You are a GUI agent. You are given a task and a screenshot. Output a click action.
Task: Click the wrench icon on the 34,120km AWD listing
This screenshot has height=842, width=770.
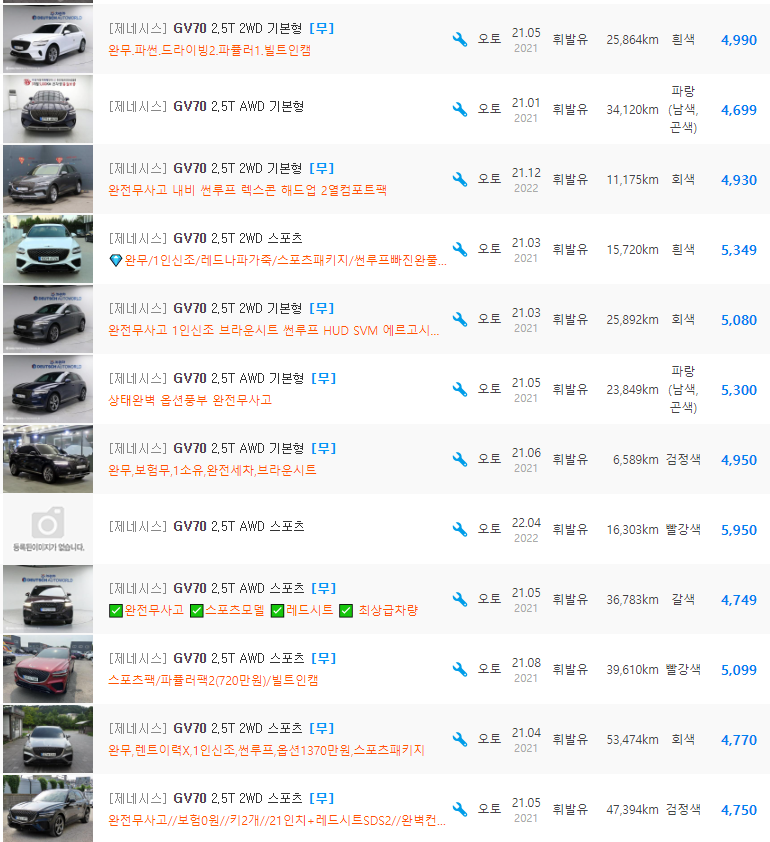tap(459, 110)
